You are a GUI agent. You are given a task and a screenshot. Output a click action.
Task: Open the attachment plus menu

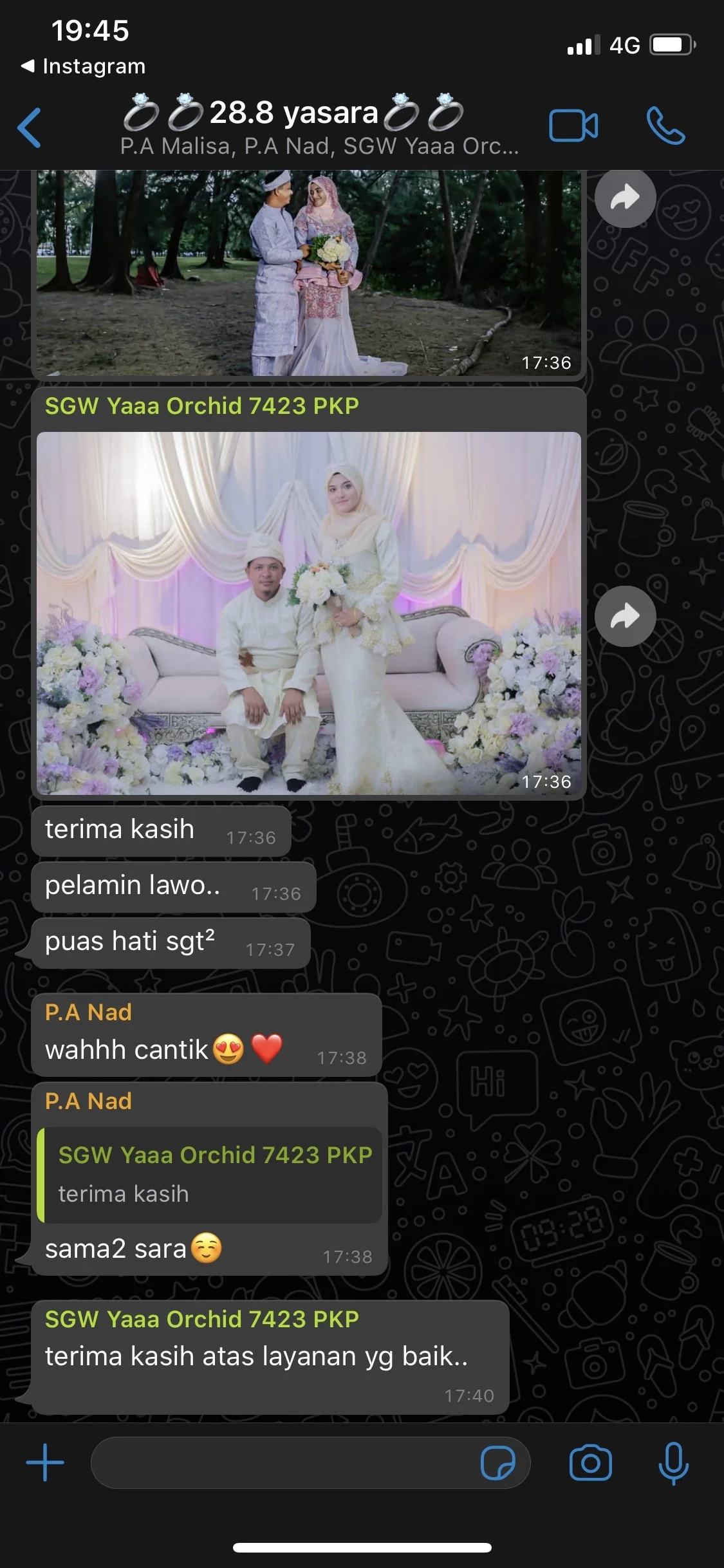point(45,1462)
